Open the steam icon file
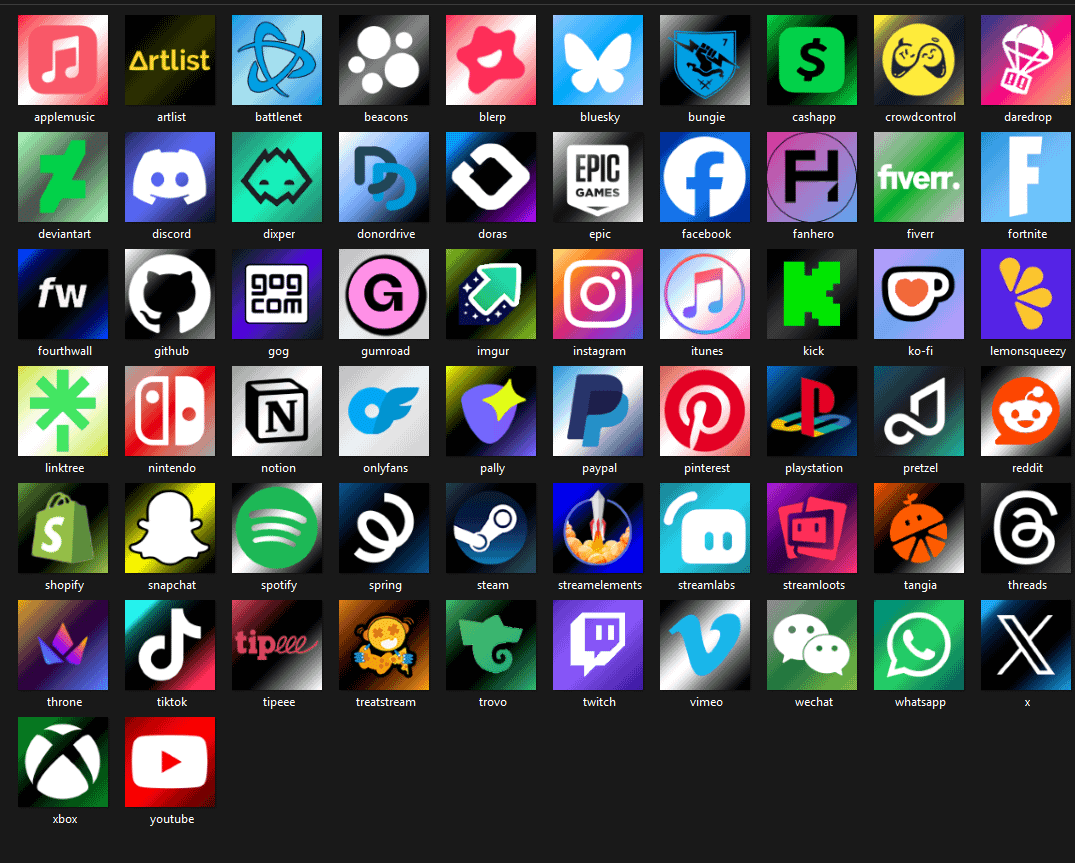This screenshot has width=1075, height=863. [x=491, y=528]
